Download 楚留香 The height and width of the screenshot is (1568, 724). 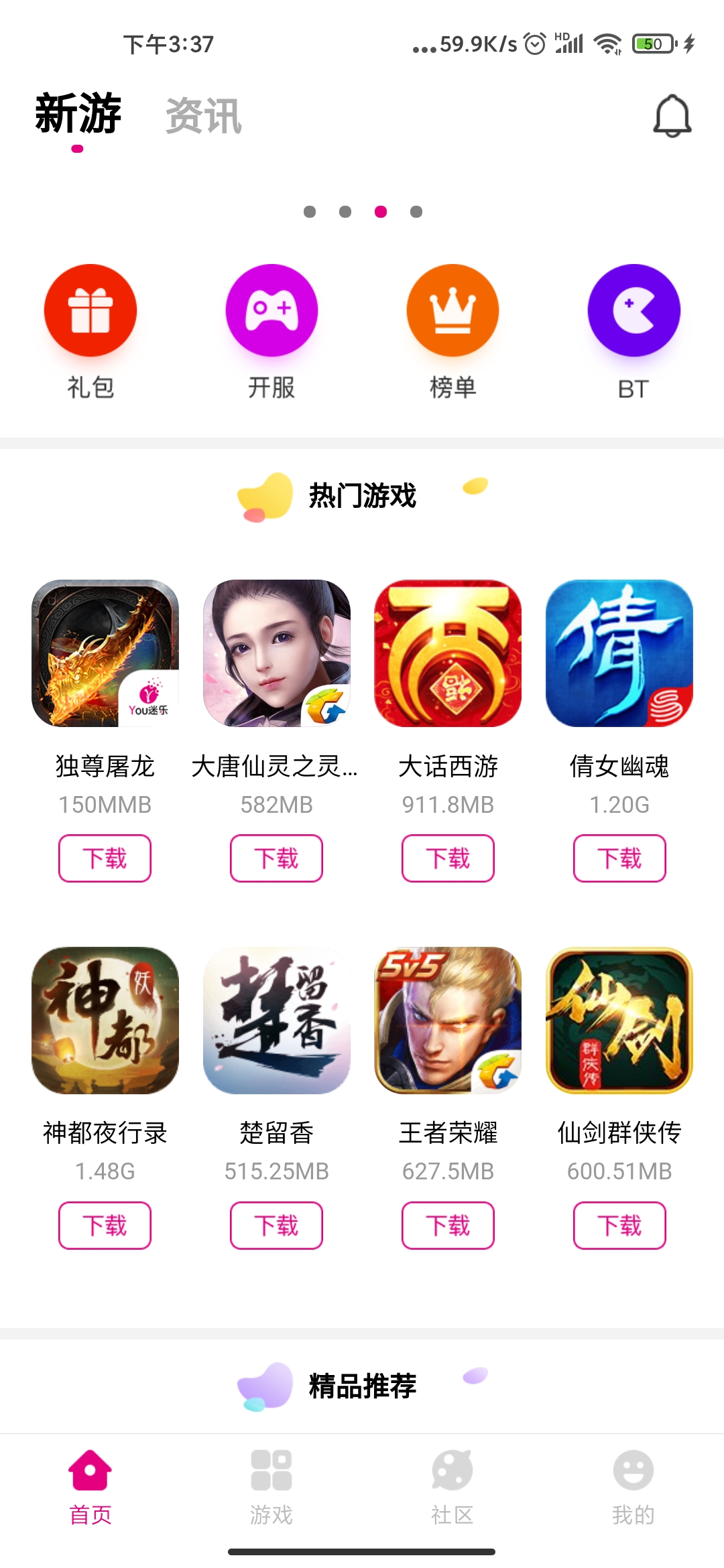tap(276, 1226)
